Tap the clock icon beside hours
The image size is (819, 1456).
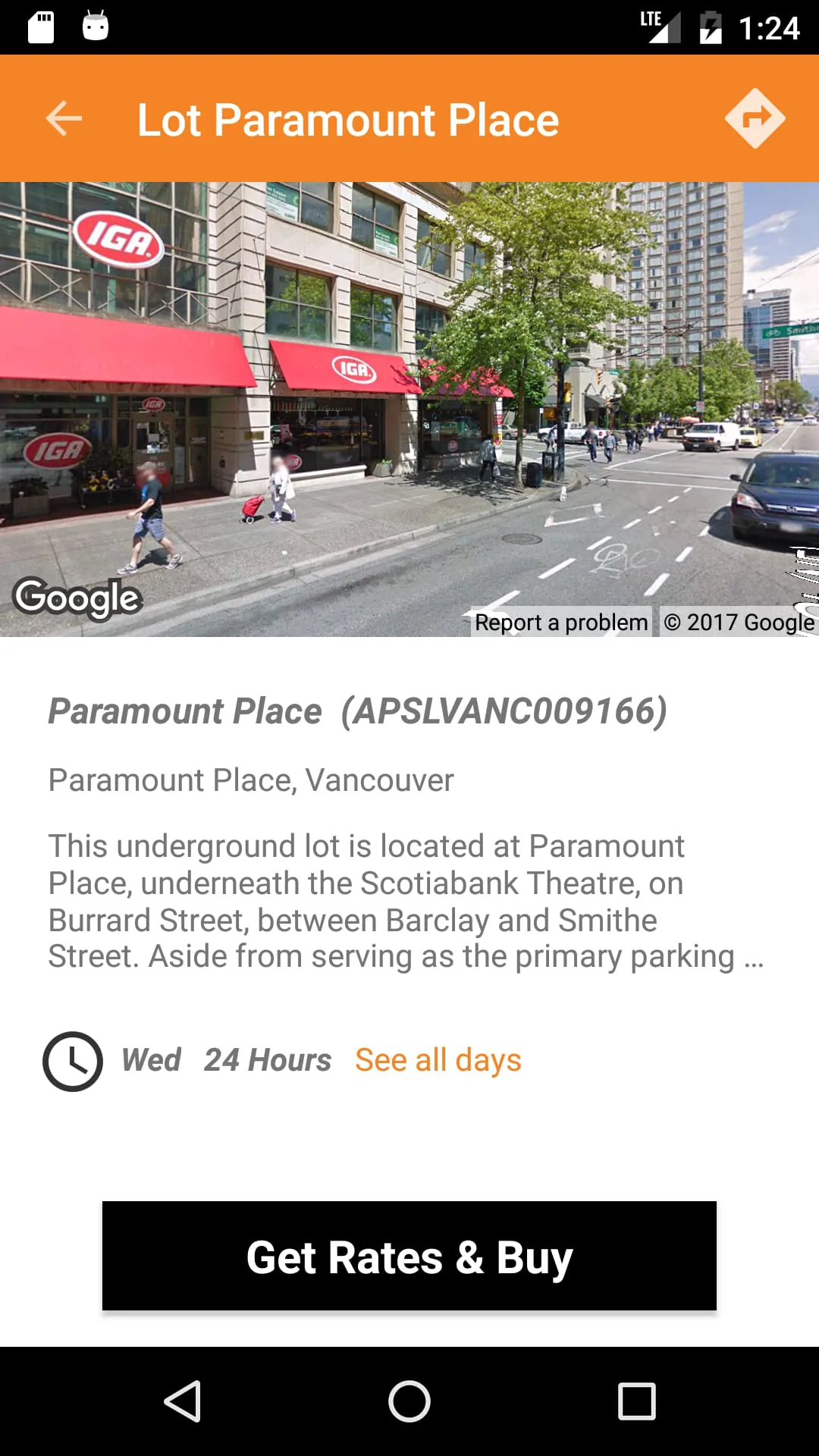pyautogui.click(x=74, y=1060)
